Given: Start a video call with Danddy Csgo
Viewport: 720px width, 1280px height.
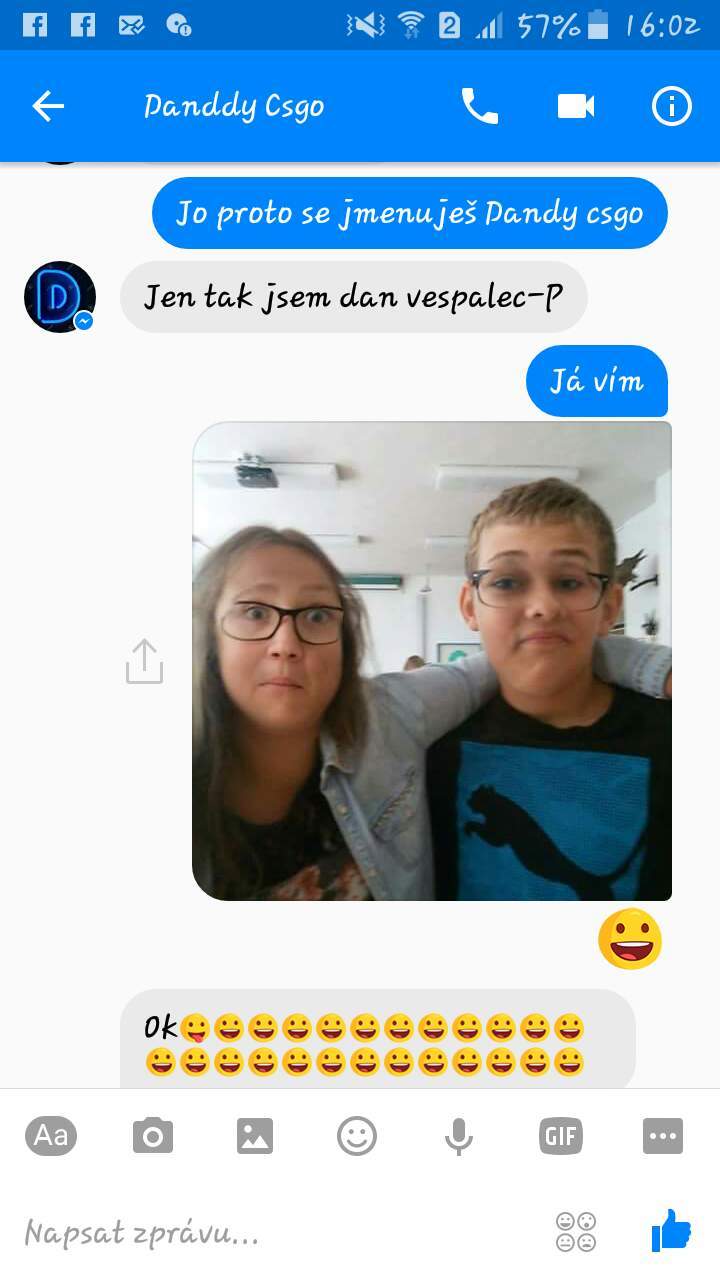Looking at the screenshot, I should point(576,106).
